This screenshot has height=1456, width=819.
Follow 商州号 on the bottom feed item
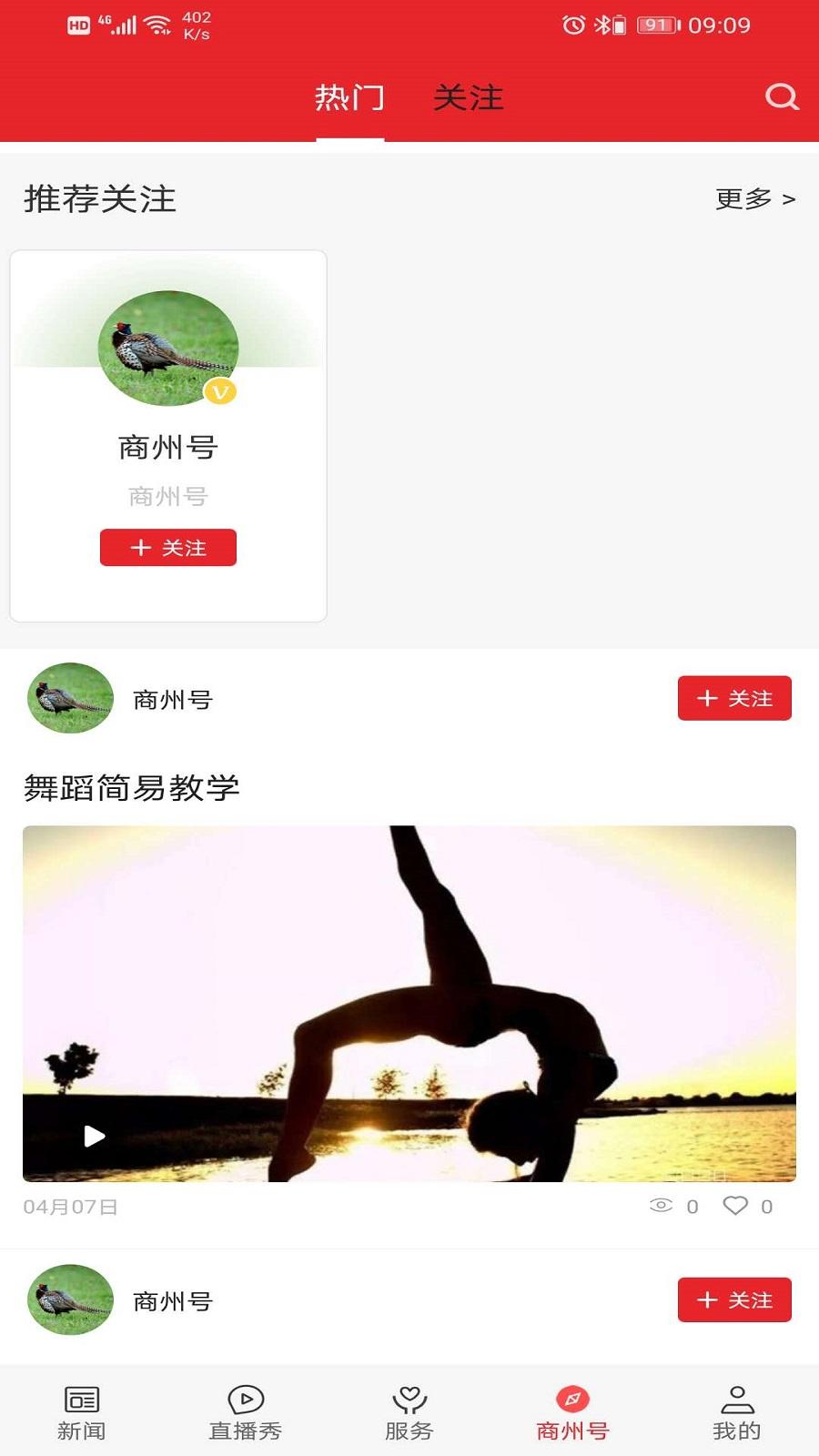pos(734,1300)
